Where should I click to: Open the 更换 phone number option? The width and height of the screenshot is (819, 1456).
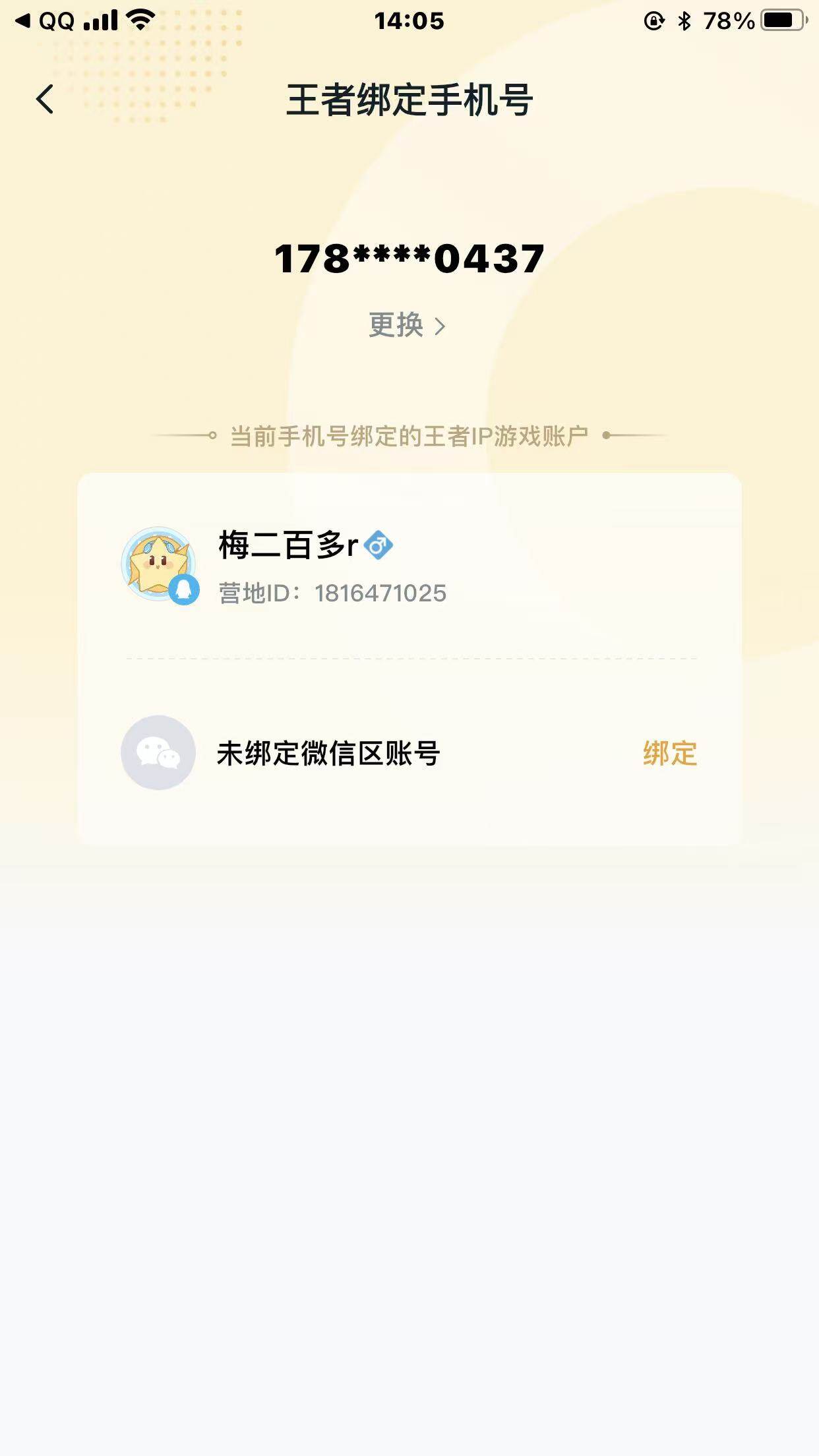tap(396, 326)
